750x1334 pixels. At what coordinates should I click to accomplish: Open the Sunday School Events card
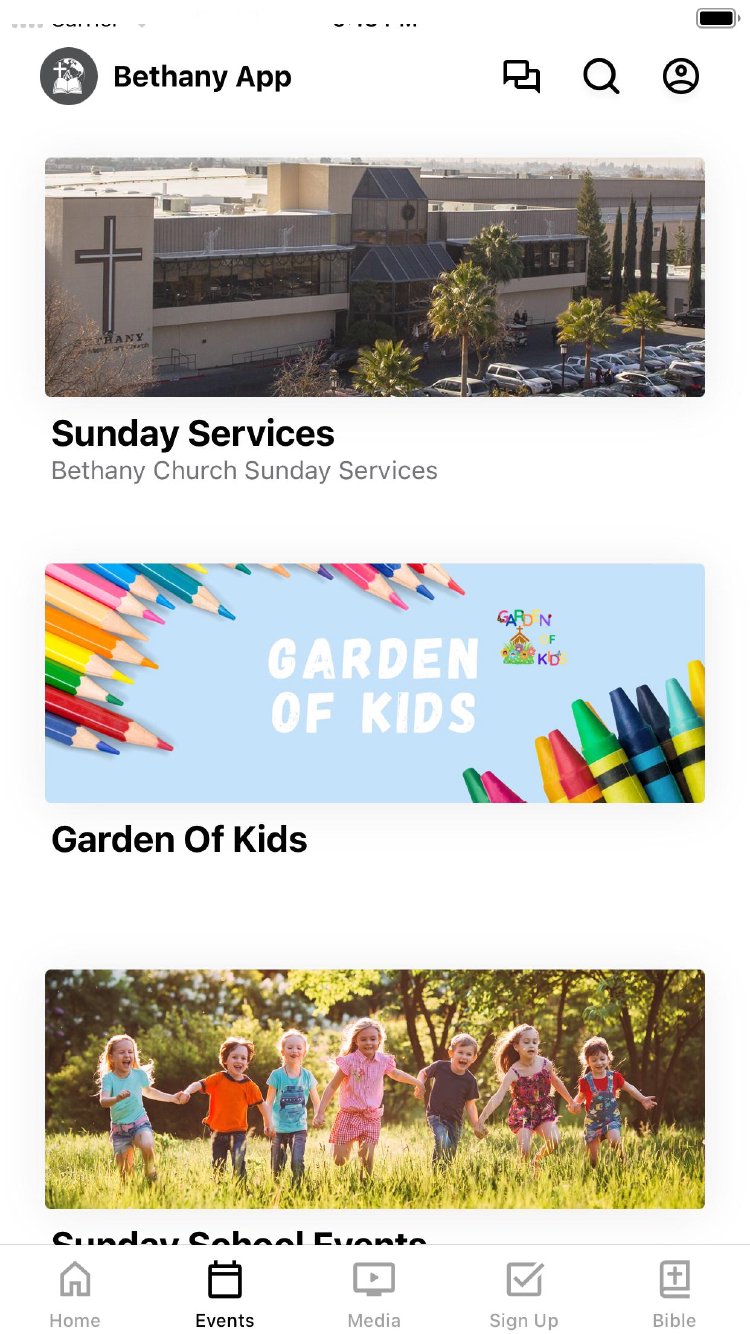click(x=375, y=1089)
